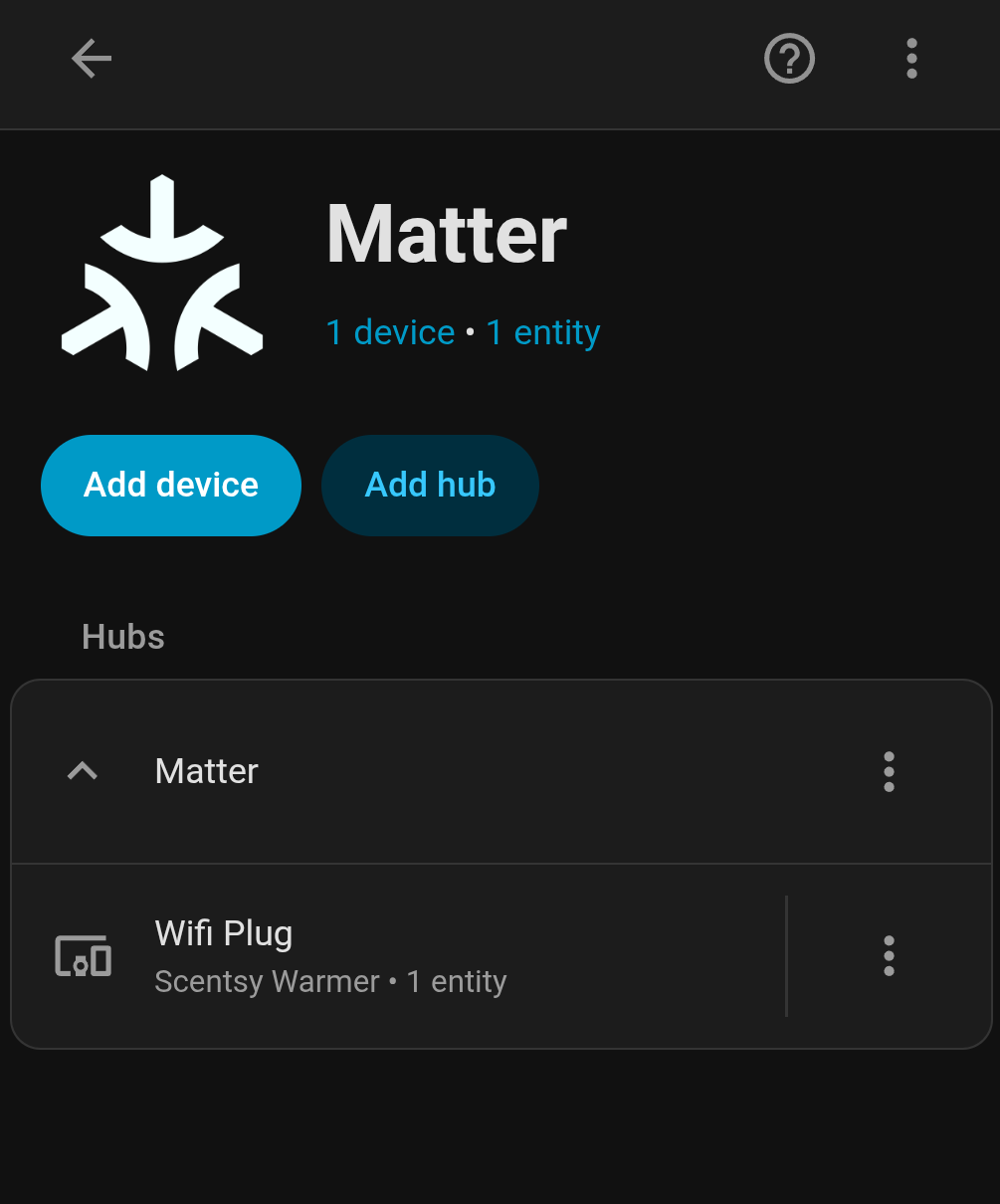Open the help question mark icon

(789, 59)
